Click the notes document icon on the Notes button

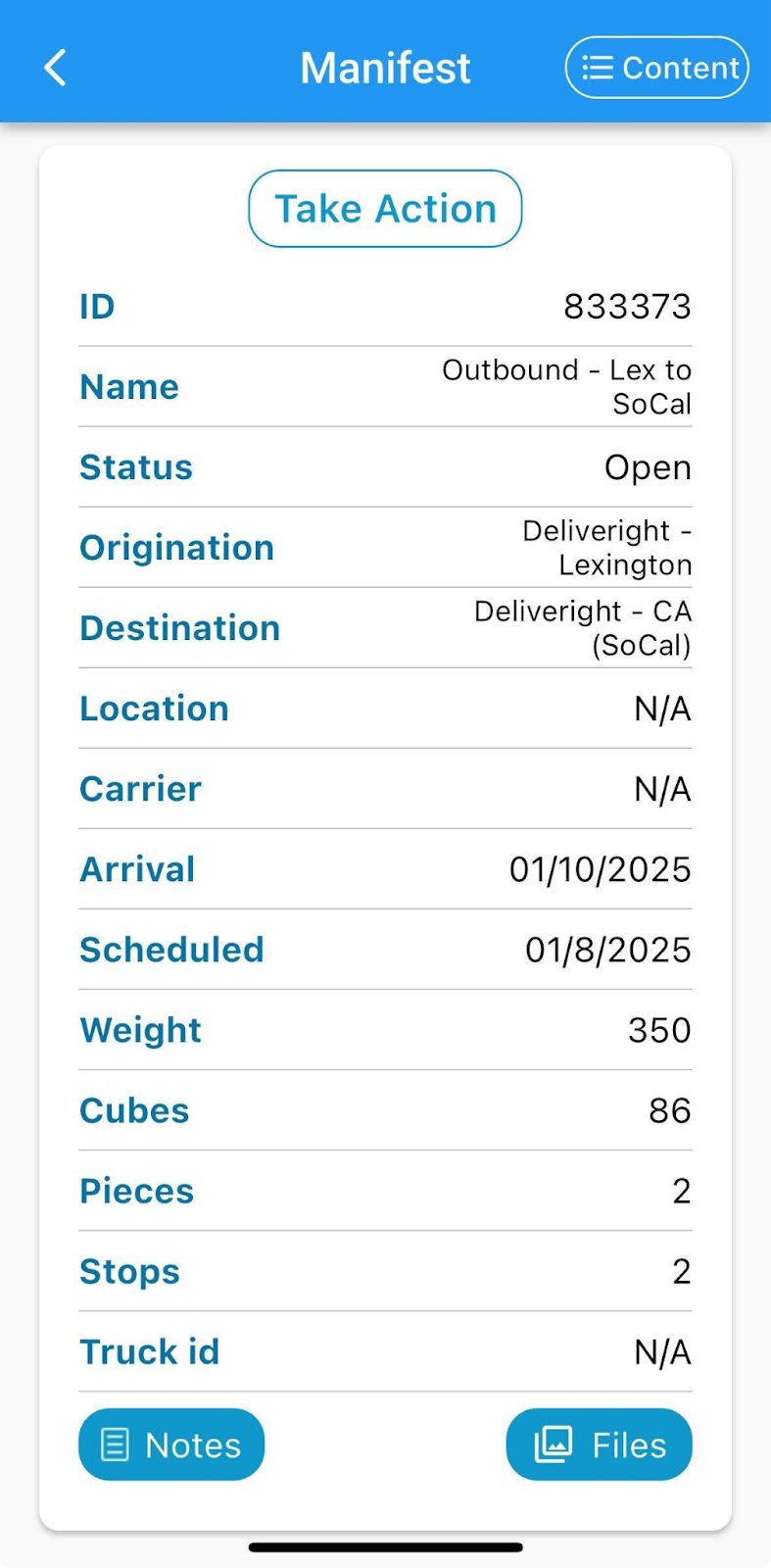tap(117, 1444)
